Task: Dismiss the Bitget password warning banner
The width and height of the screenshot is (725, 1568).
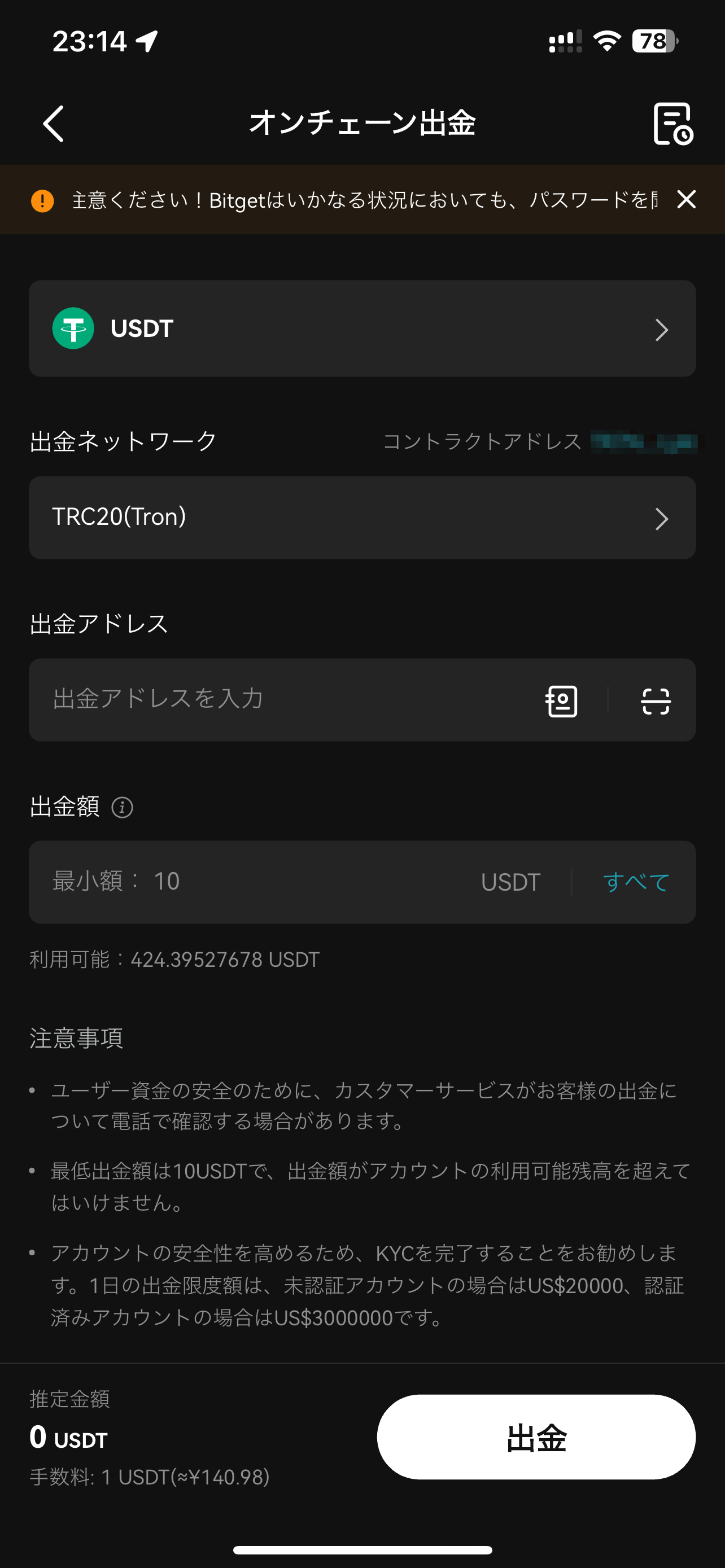Action: (686, 199)
